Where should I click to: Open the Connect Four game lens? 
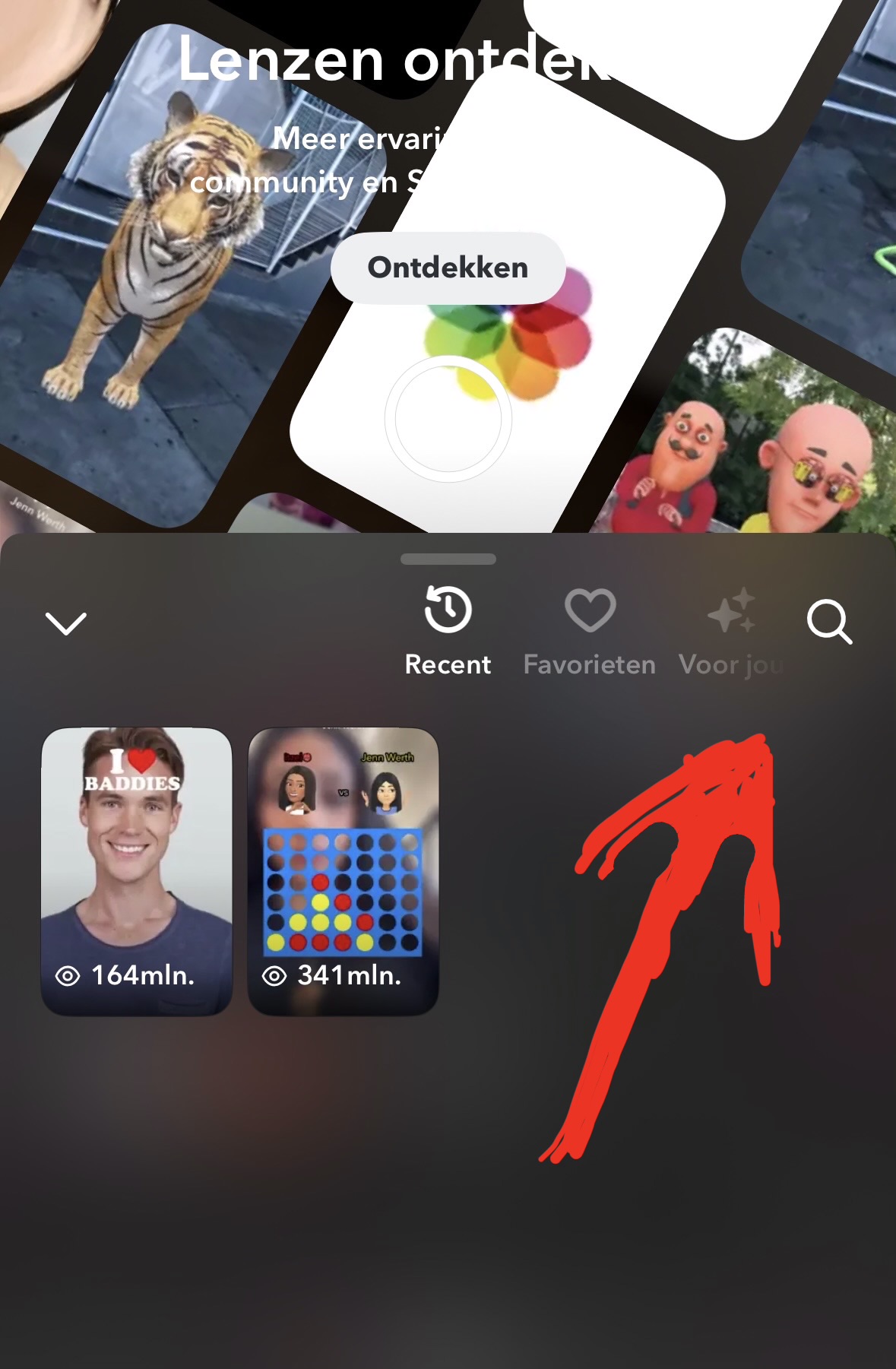pos(344,871)
